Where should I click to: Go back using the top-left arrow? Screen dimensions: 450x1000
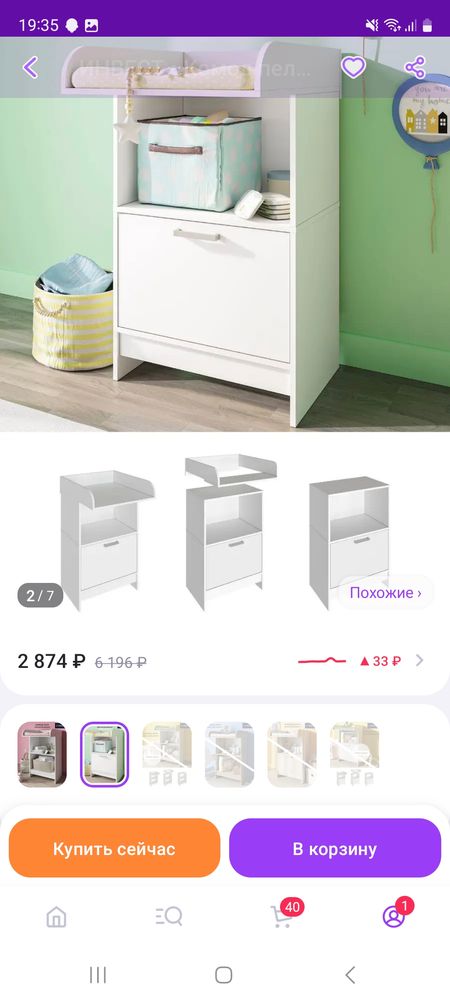pos(30,67)
